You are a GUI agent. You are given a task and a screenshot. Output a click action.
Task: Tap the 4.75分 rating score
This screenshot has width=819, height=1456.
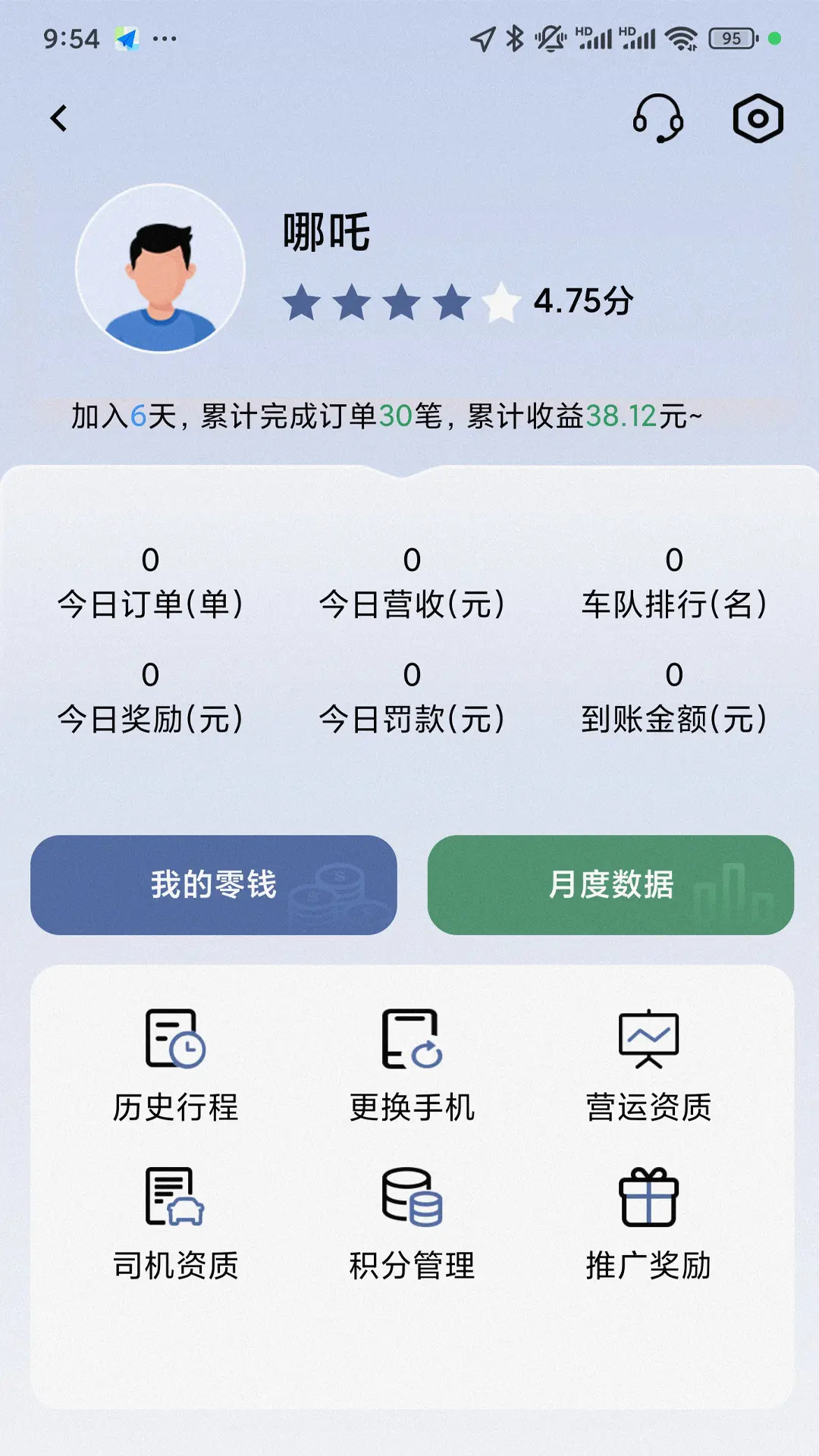584,302
